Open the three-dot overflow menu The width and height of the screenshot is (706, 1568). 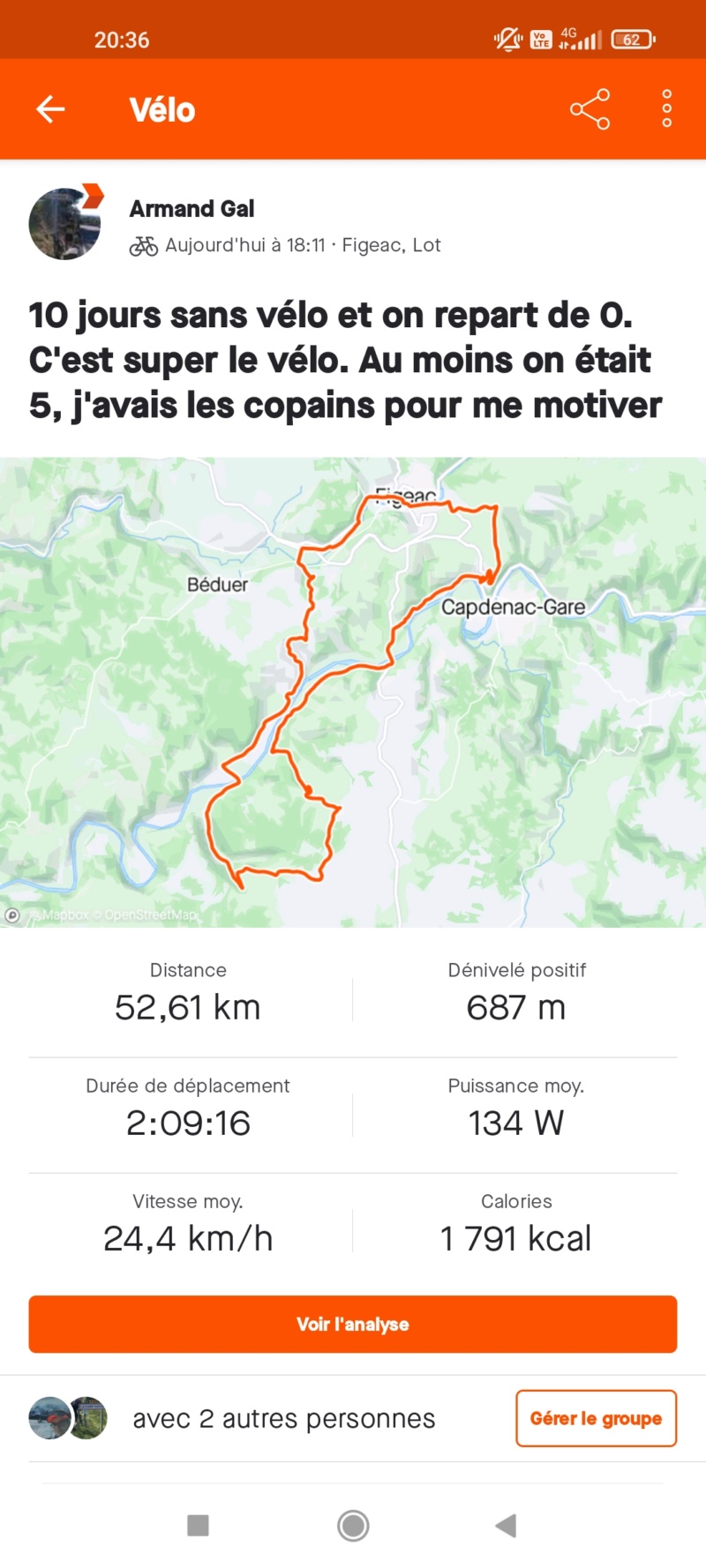click(x=667, y=109)
